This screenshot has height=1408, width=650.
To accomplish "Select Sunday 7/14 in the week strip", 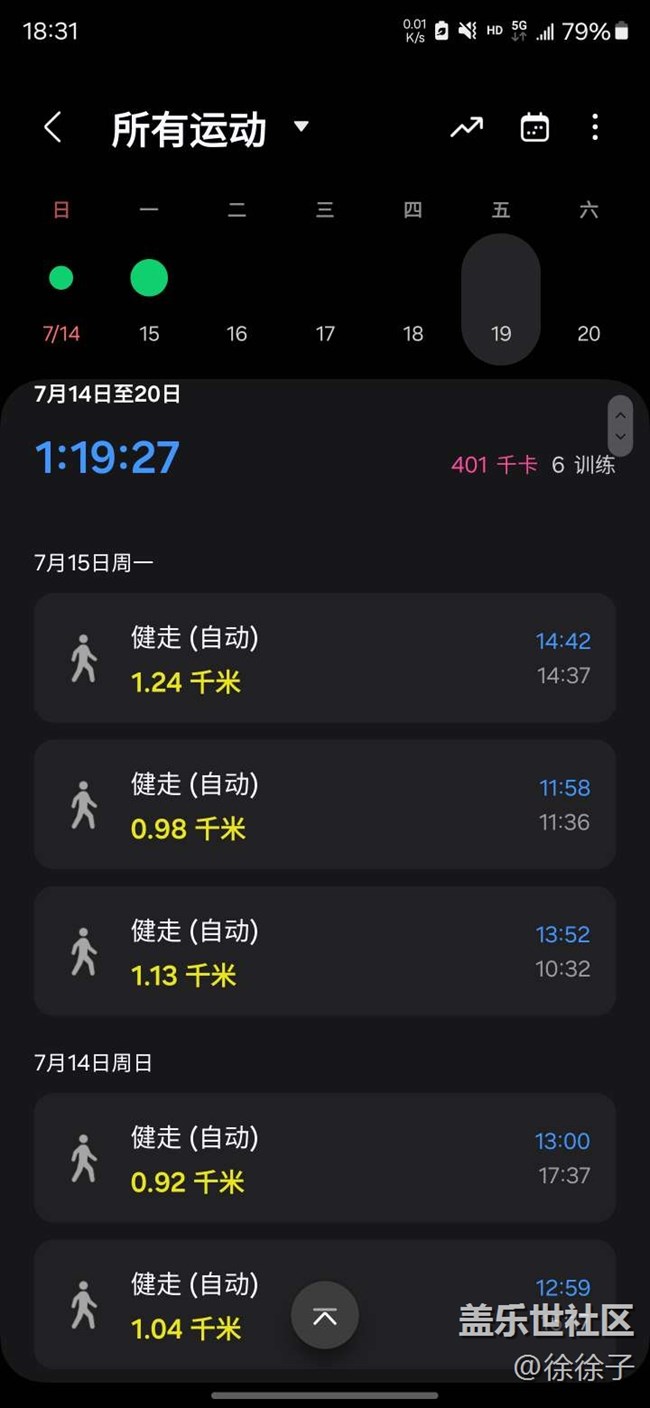I will pos(61,300).
